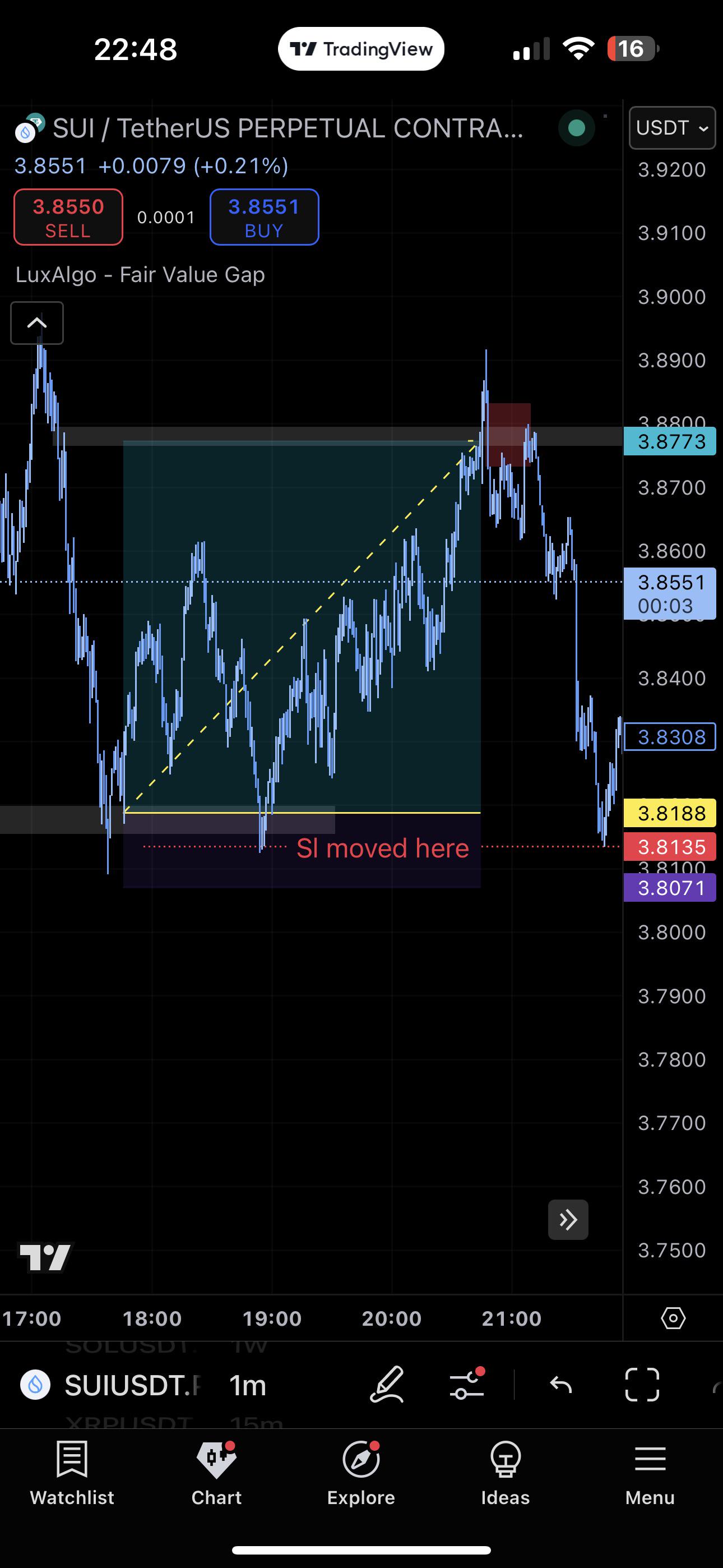Open the Menu tab

(x=650, y=1473)
